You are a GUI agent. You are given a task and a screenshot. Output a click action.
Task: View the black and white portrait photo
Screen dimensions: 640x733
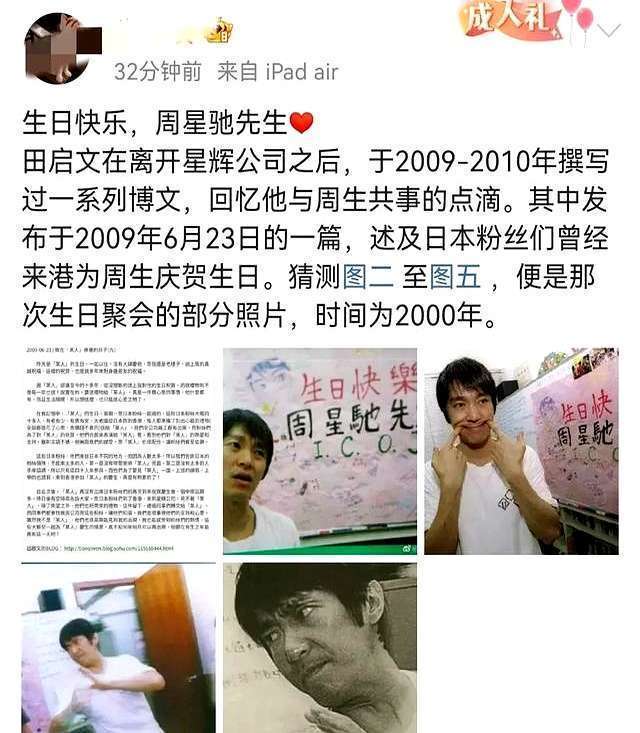(320, 648)
